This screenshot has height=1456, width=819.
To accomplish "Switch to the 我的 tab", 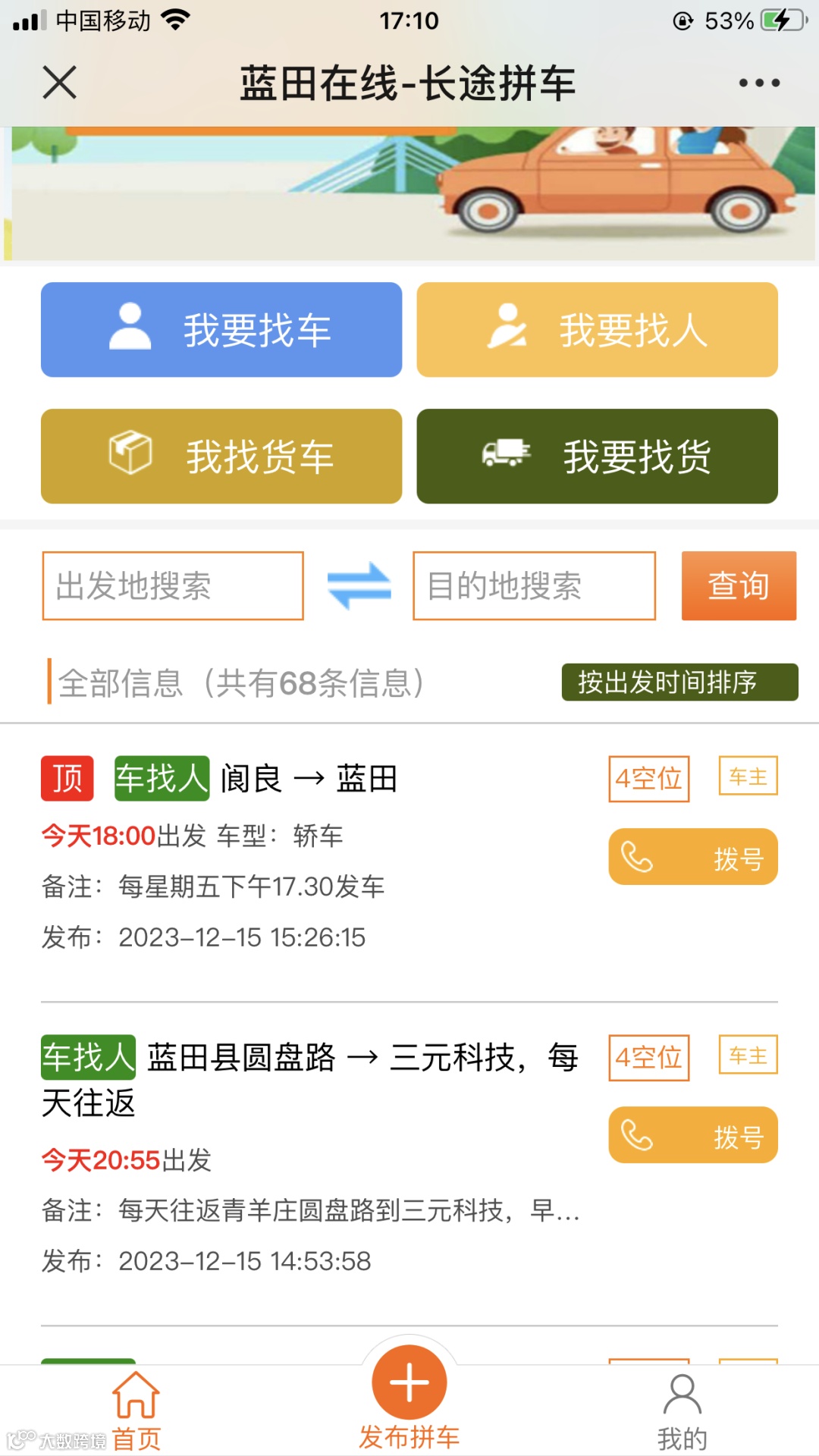I will pos(682,1410).
